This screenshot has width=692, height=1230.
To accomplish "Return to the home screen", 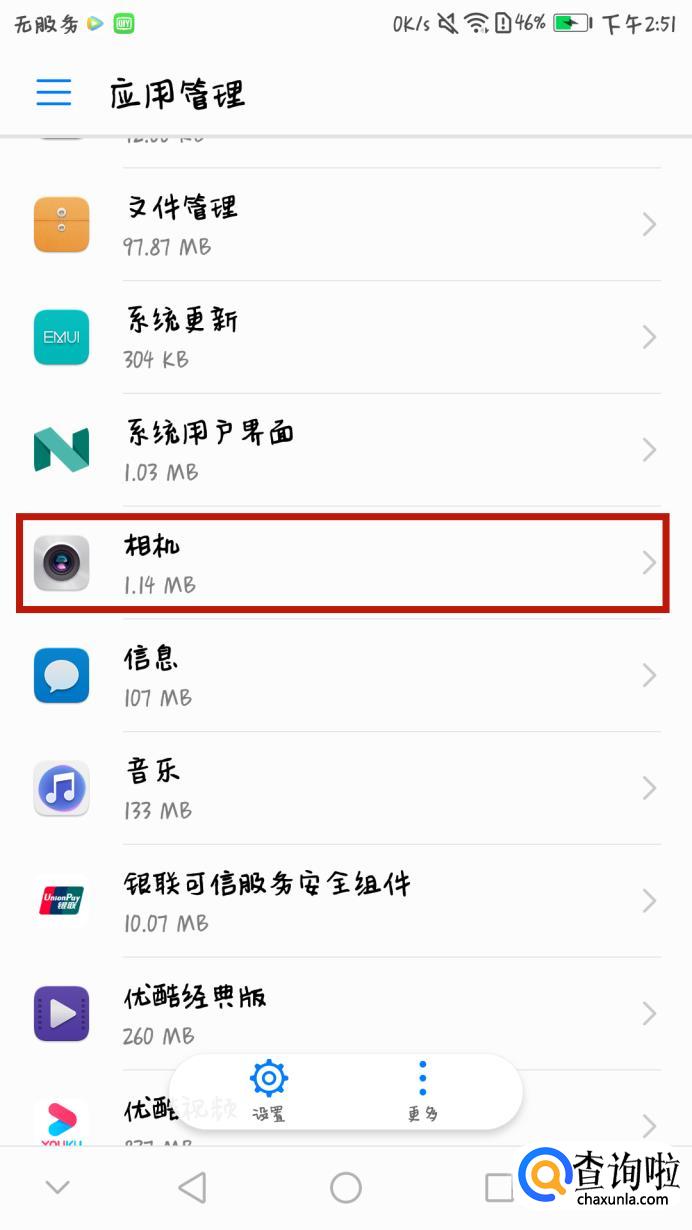I will click(x=346, y=1188).
